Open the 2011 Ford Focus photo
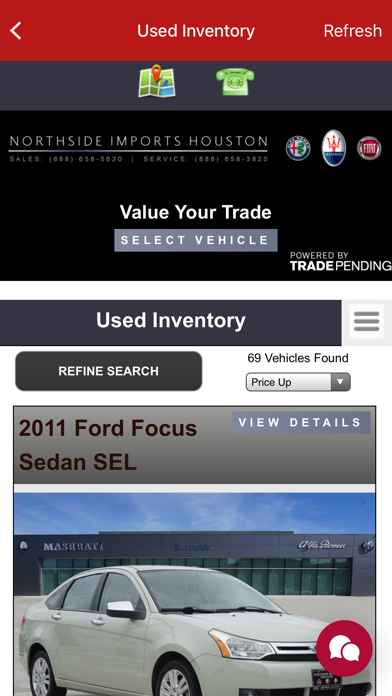The image size is (392, 696). [x=194, y=594]
